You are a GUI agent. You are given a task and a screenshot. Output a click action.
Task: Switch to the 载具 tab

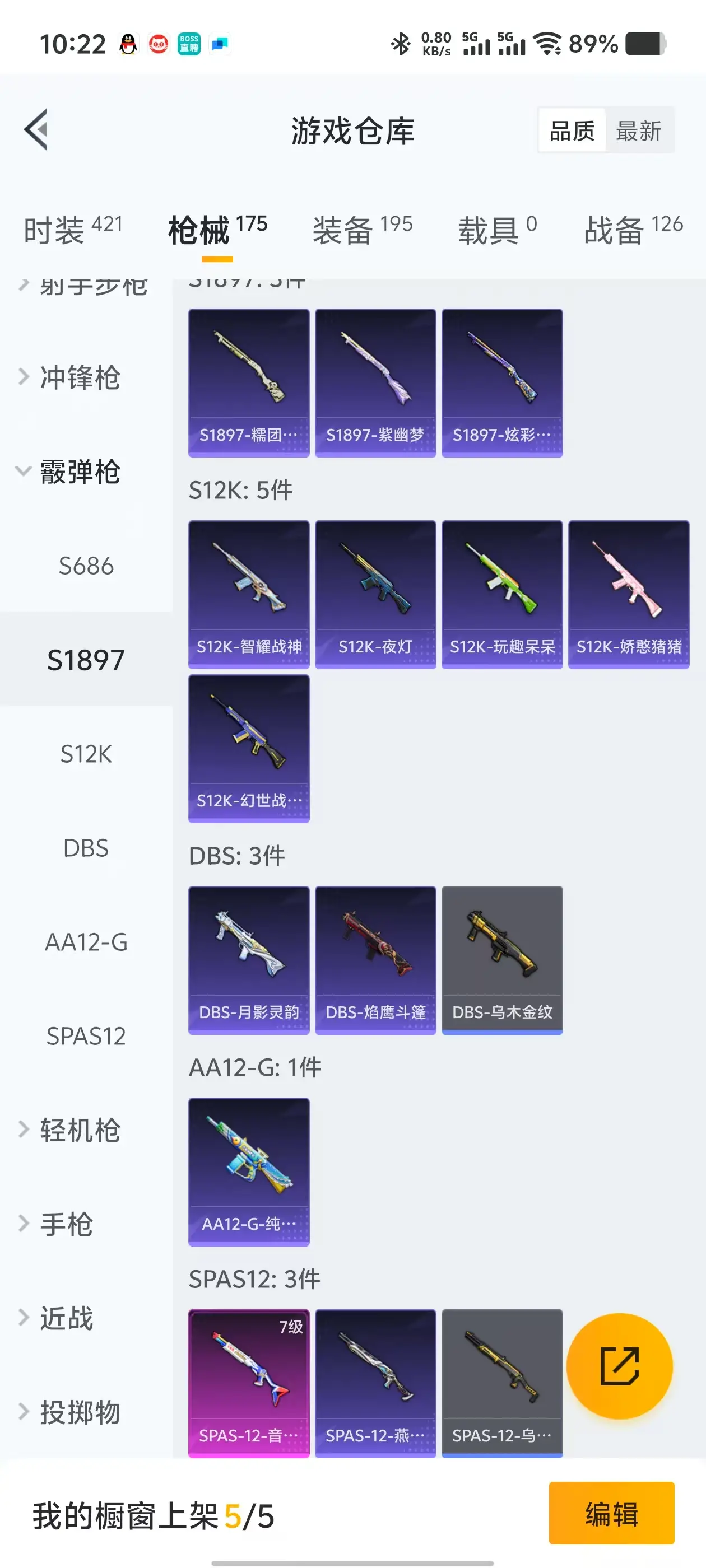click(x=496, y=230)
